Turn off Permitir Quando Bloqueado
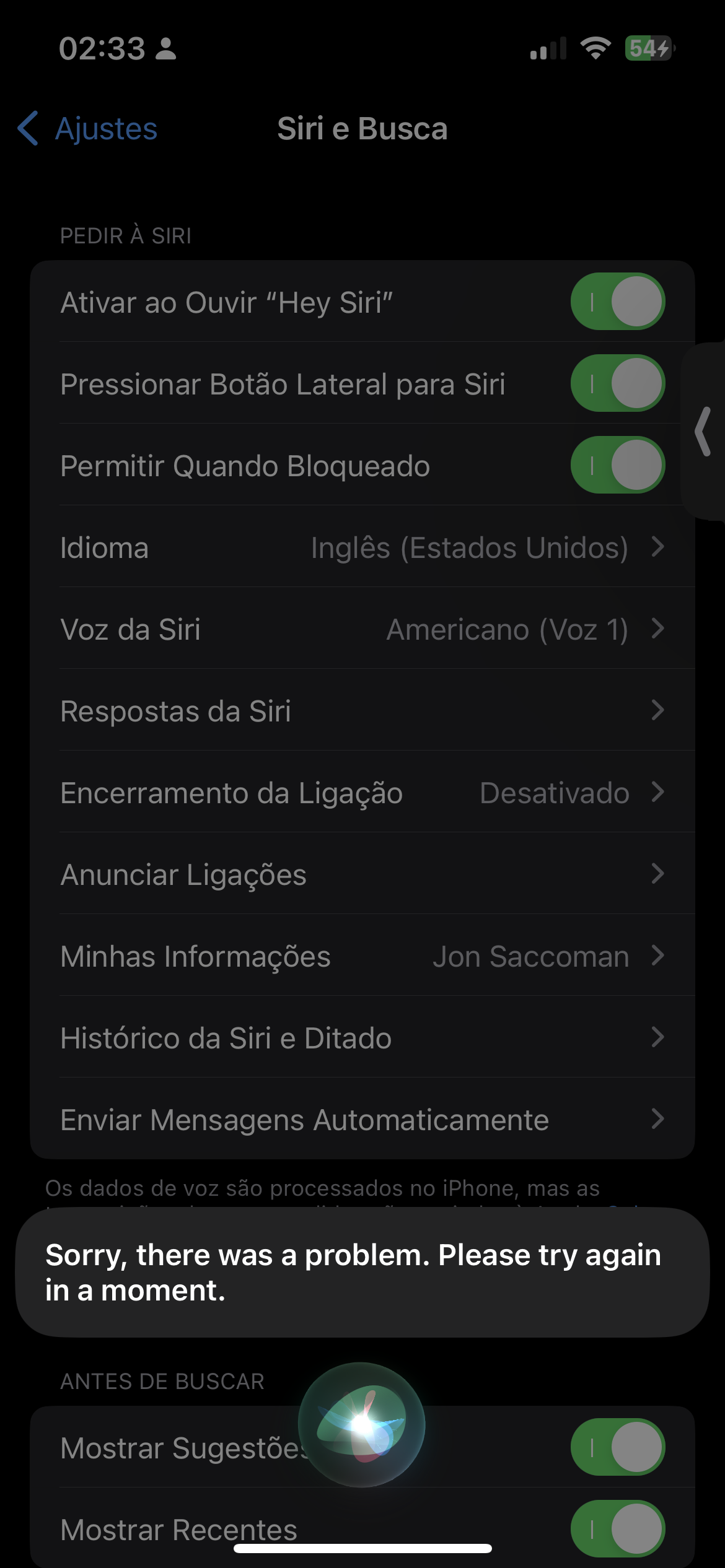 [x=617, y=466]
